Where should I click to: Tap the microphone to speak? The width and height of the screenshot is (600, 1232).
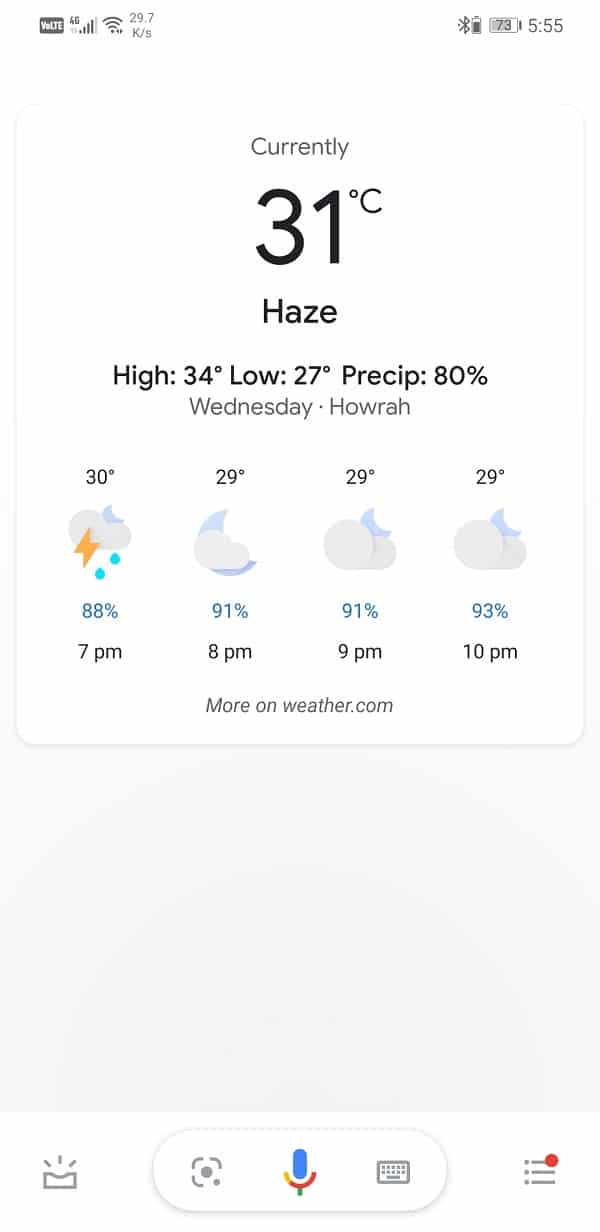(x=300, y=1172)
